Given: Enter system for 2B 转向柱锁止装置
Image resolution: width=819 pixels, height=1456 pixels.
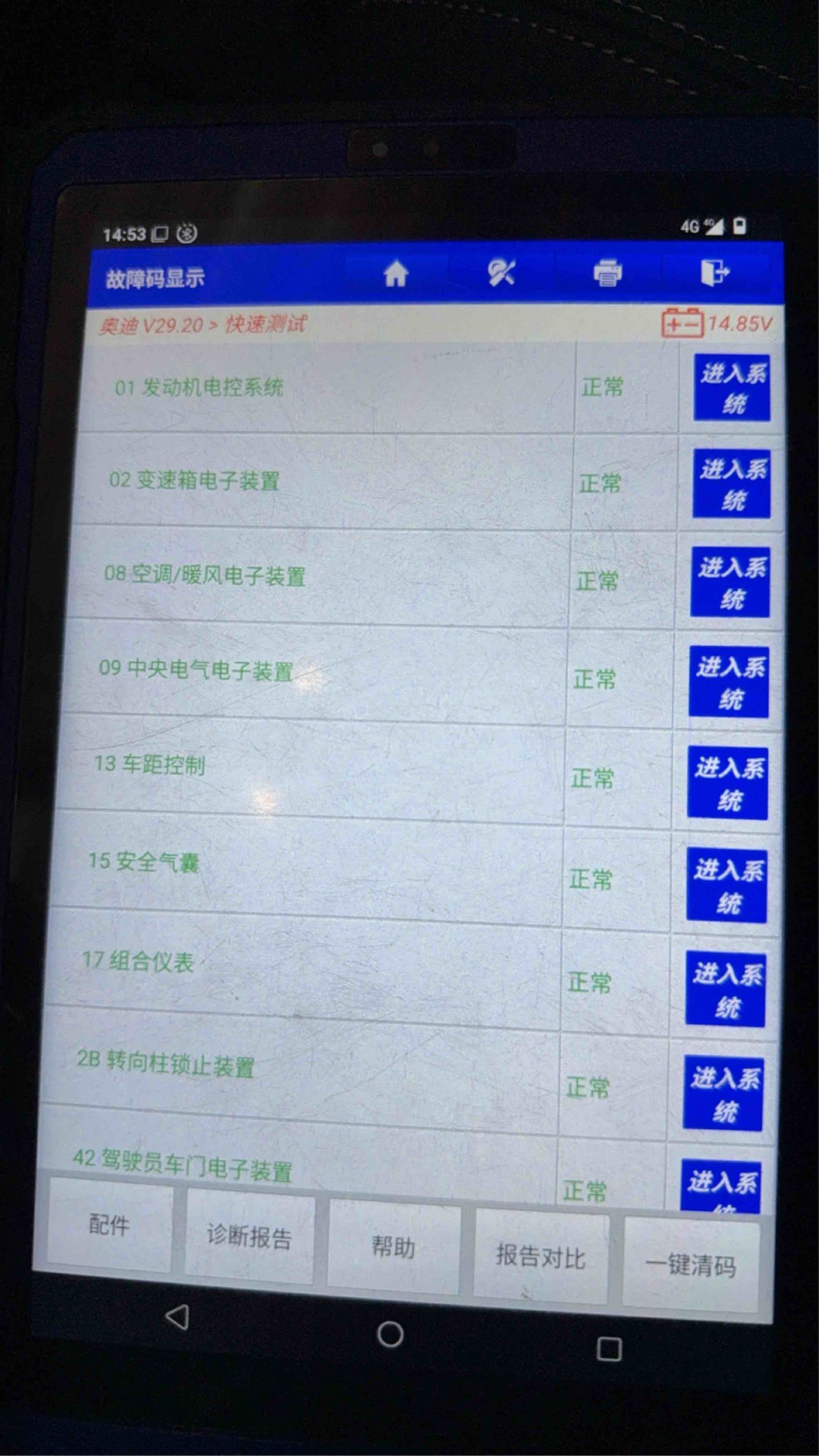Looking at the screenshot, I should 723,1094.
